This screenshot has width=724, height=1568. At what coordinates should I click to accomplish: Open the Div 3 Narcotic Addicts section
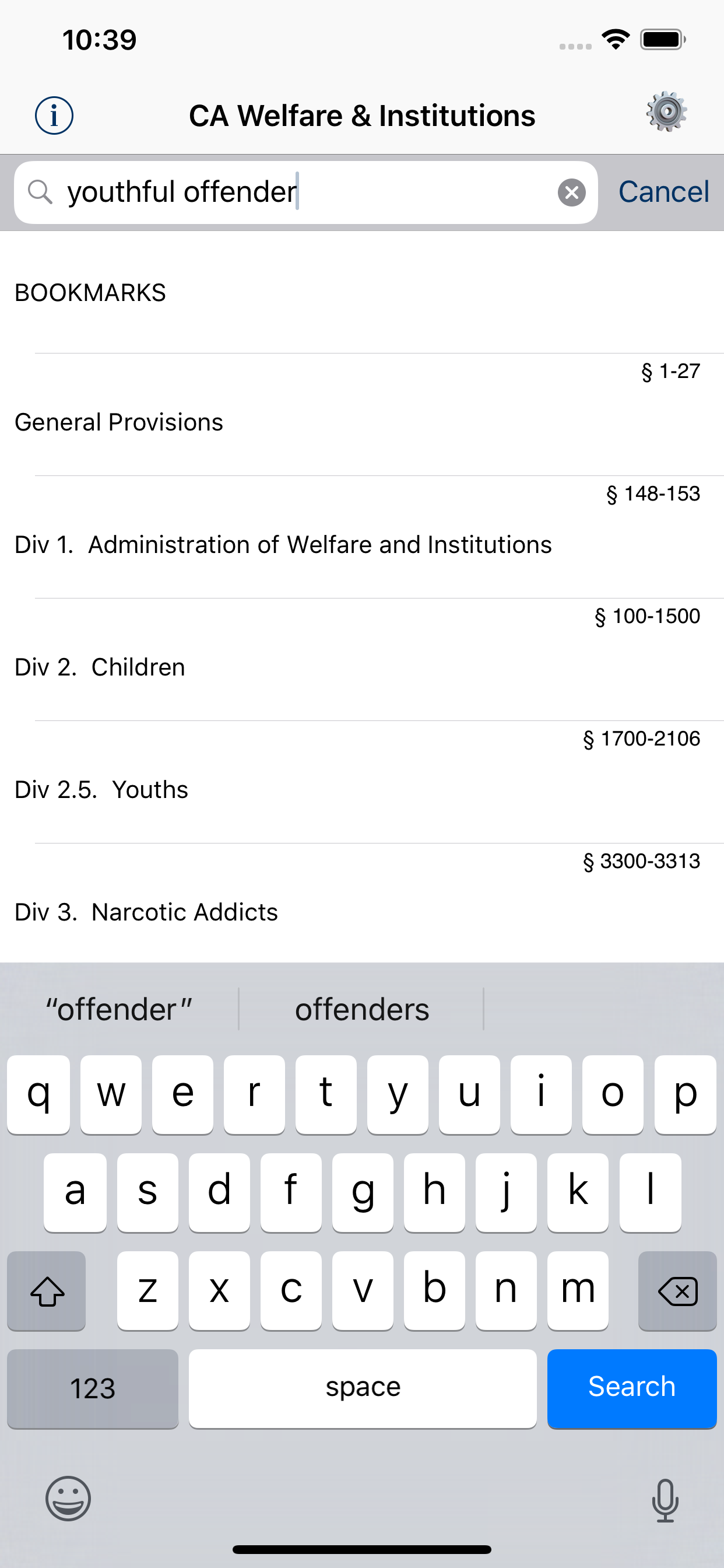tap(362, 895)
